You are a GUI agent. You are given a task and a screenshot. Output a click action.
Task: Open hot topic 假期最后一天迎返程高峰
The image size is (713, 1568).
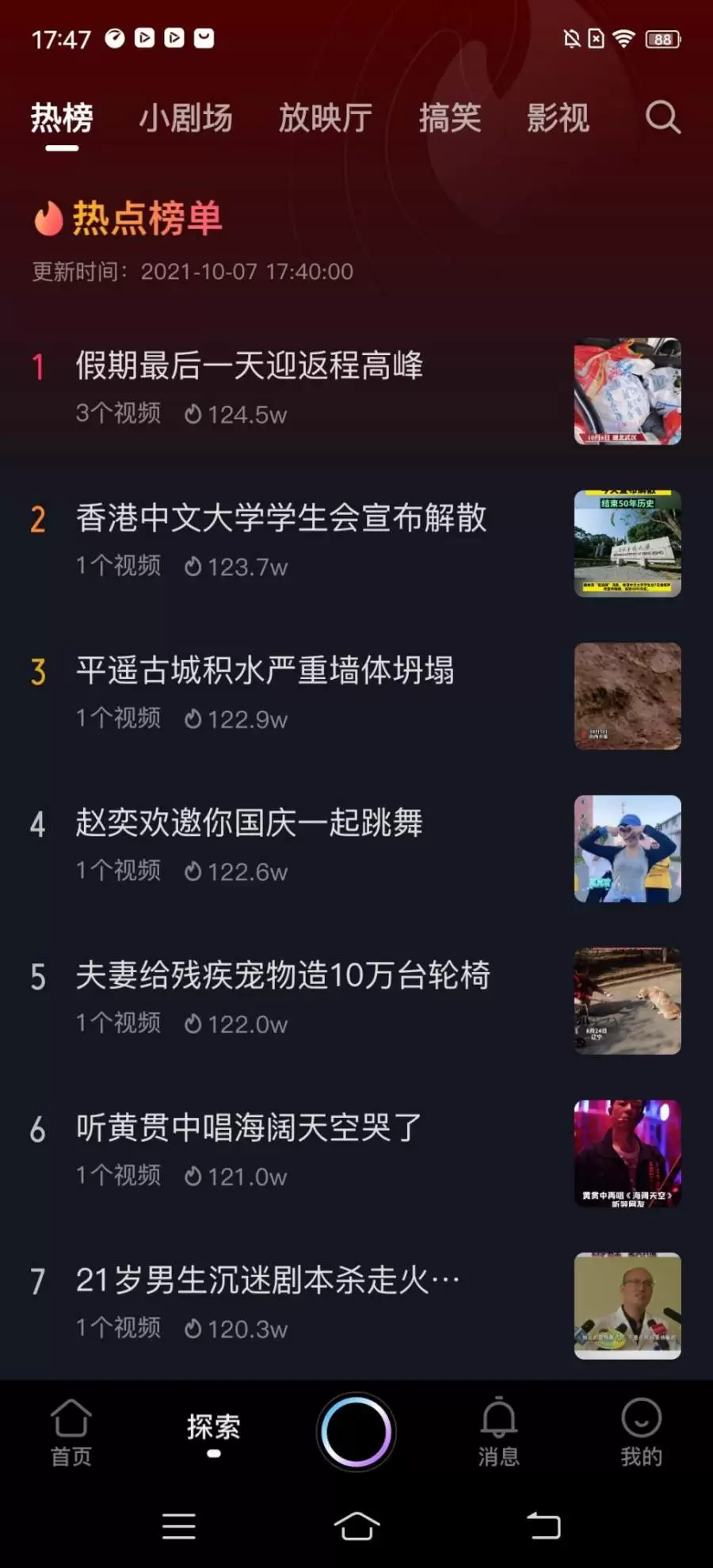(x=250, y=366)
